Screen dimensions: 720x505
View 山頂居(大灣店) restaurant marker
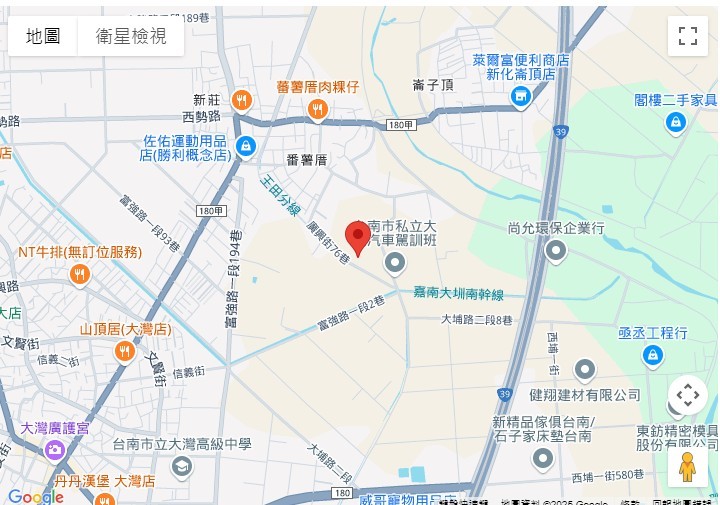125,350
